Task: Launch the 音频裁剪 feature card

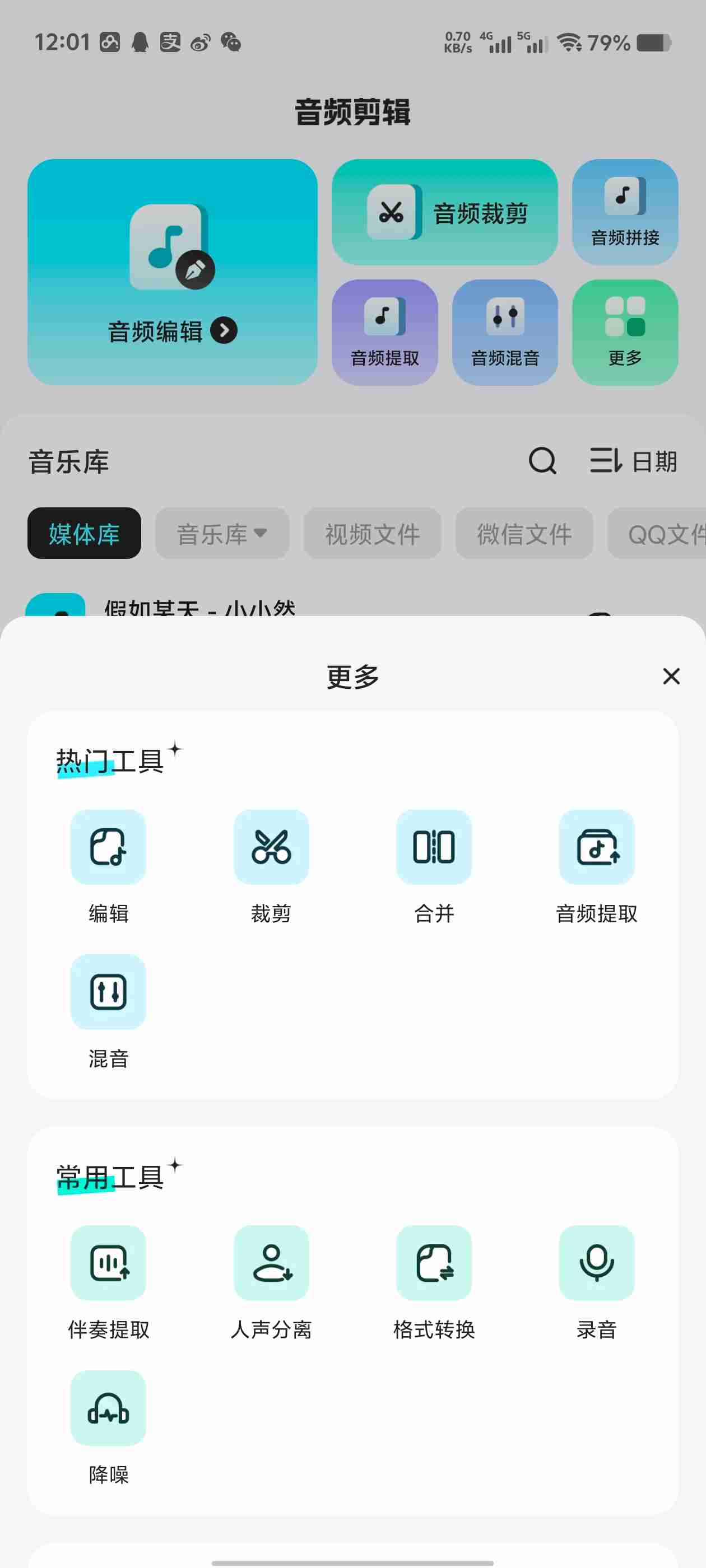Action: click(x=444, y=212)
